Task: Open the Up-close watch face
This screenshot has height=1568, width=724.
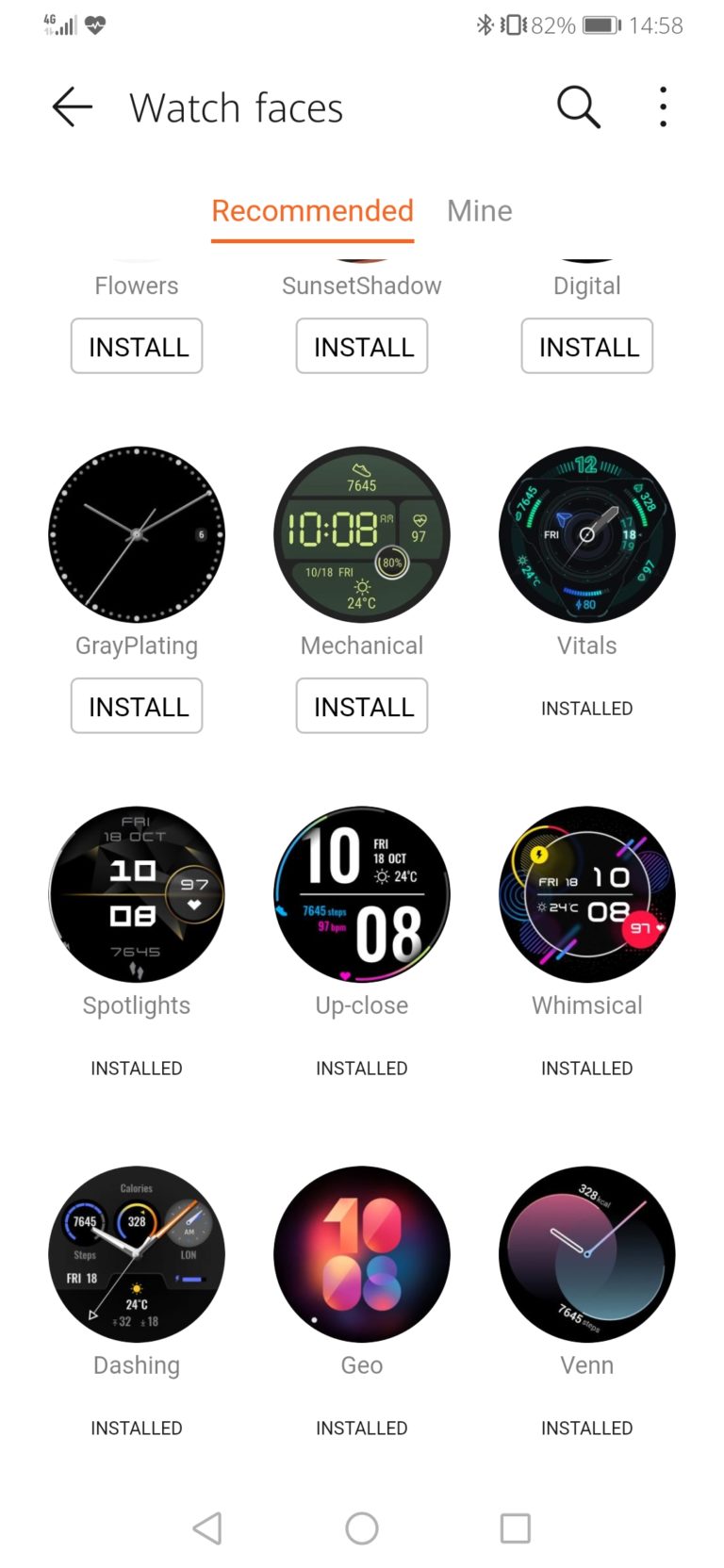Action: [x=362, y=894]
